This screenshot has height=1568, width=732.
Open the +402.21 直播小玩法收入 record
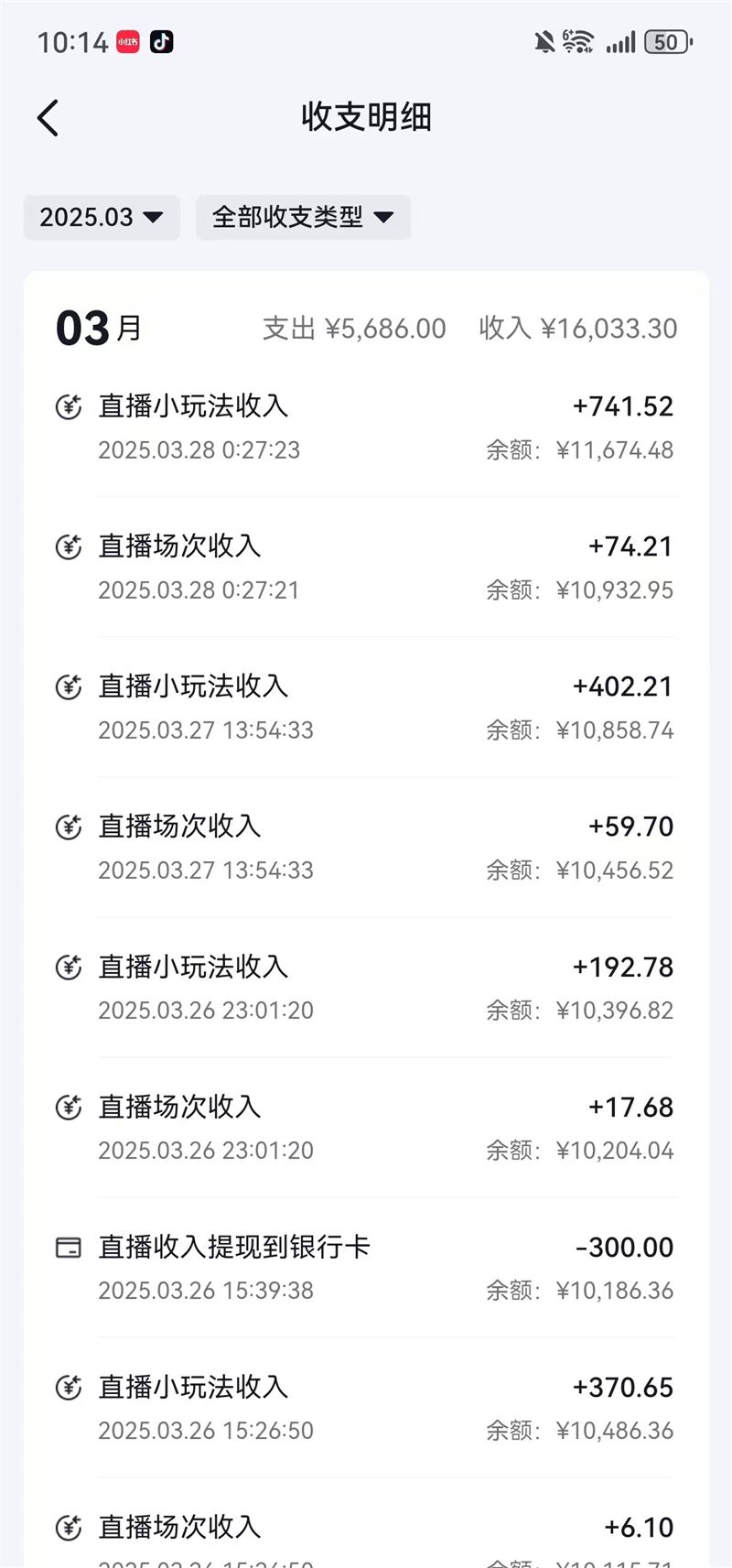(x=366, y=708)
